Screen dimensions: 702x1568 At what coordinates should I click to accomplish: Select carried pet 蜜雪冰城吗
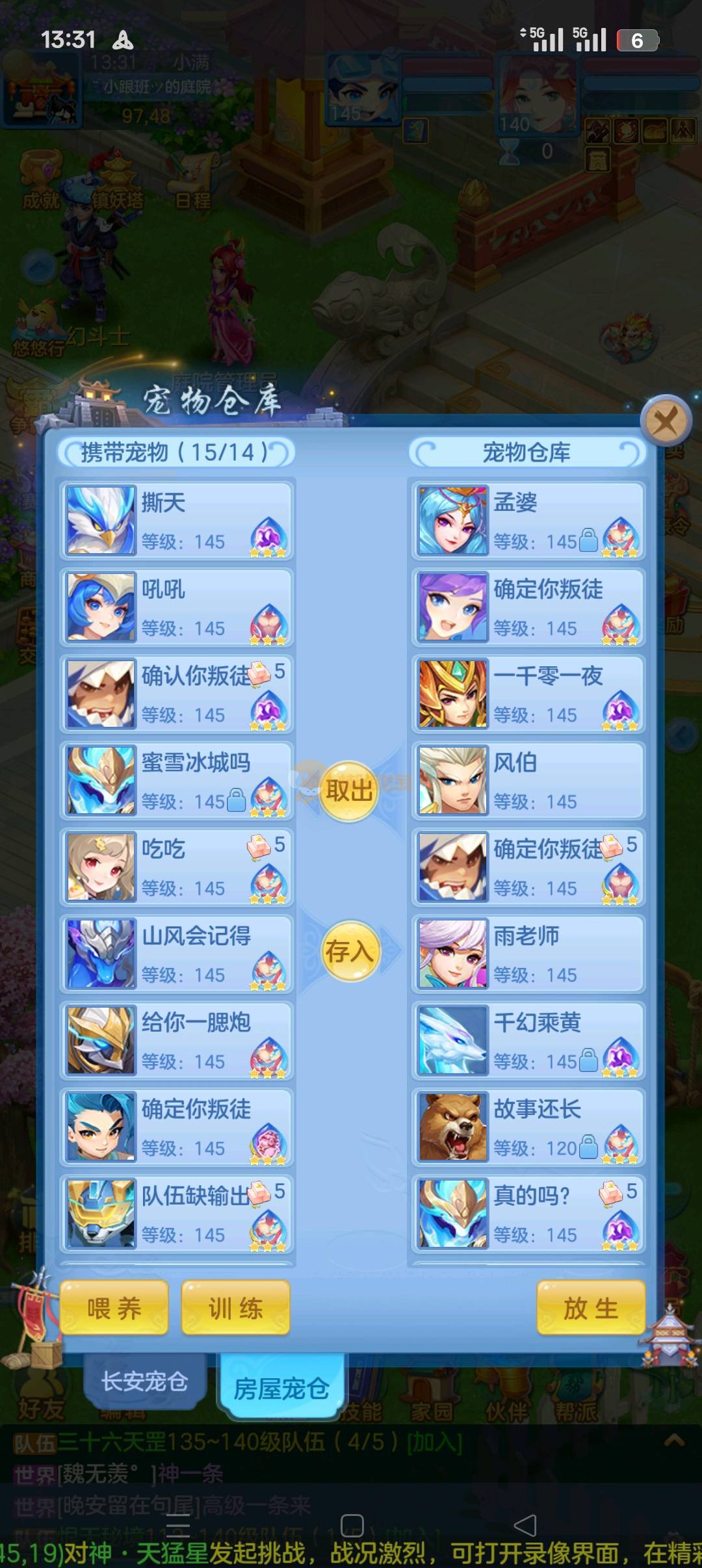pyautogui.click(x=177, y=780)
